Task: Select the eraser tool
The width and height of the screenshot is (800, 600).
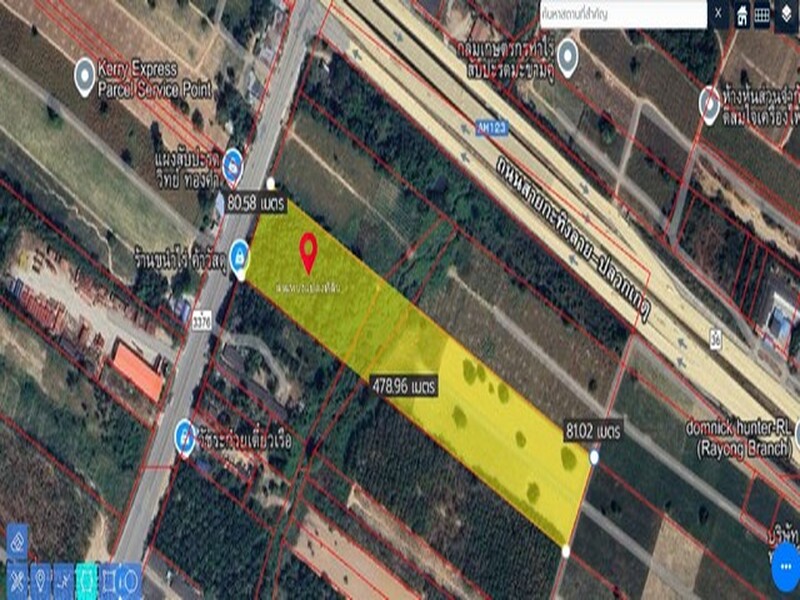Action: click(17, 541)
